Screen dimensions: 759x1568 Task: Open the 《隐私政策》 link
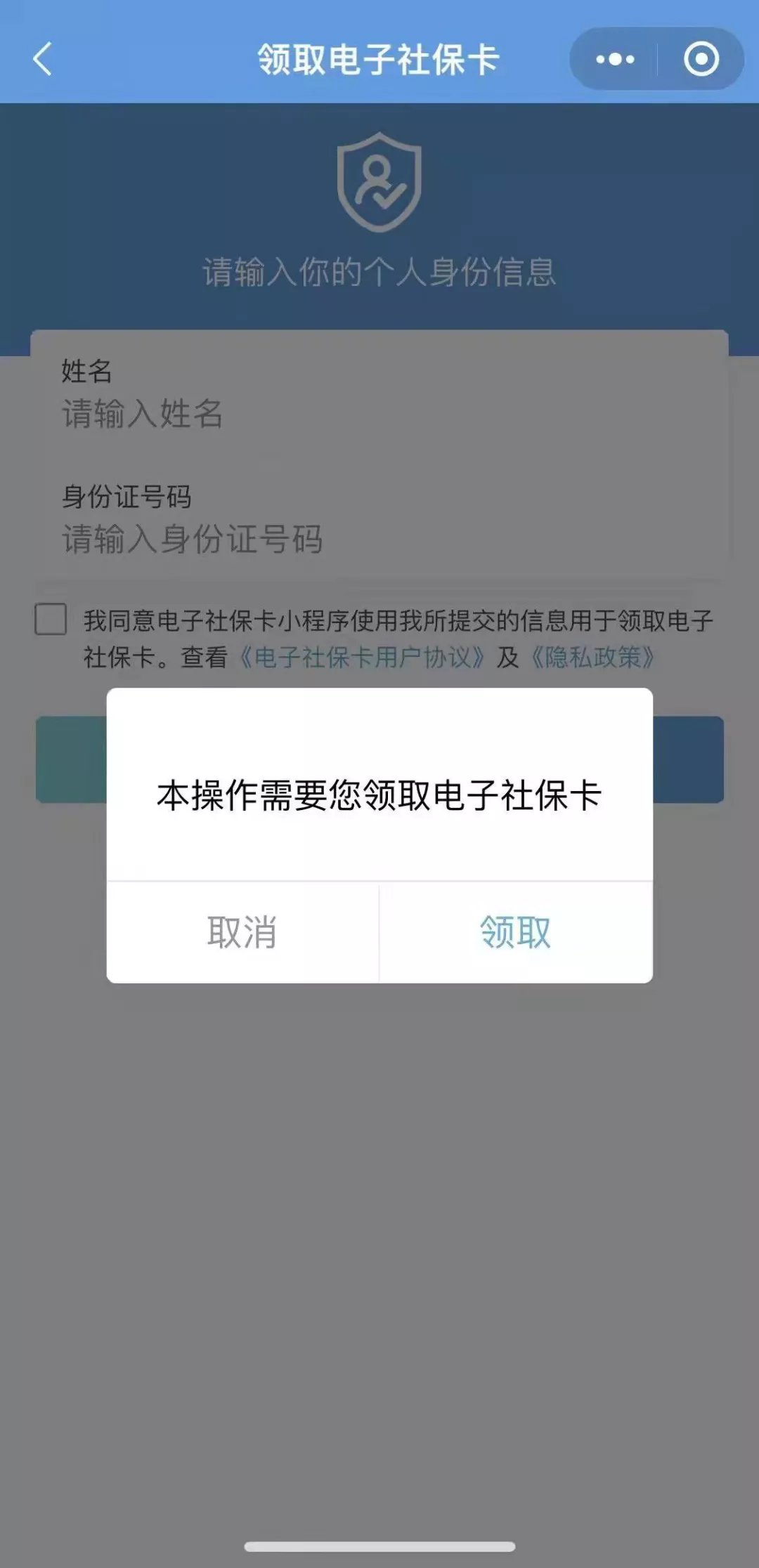point(592,658)
